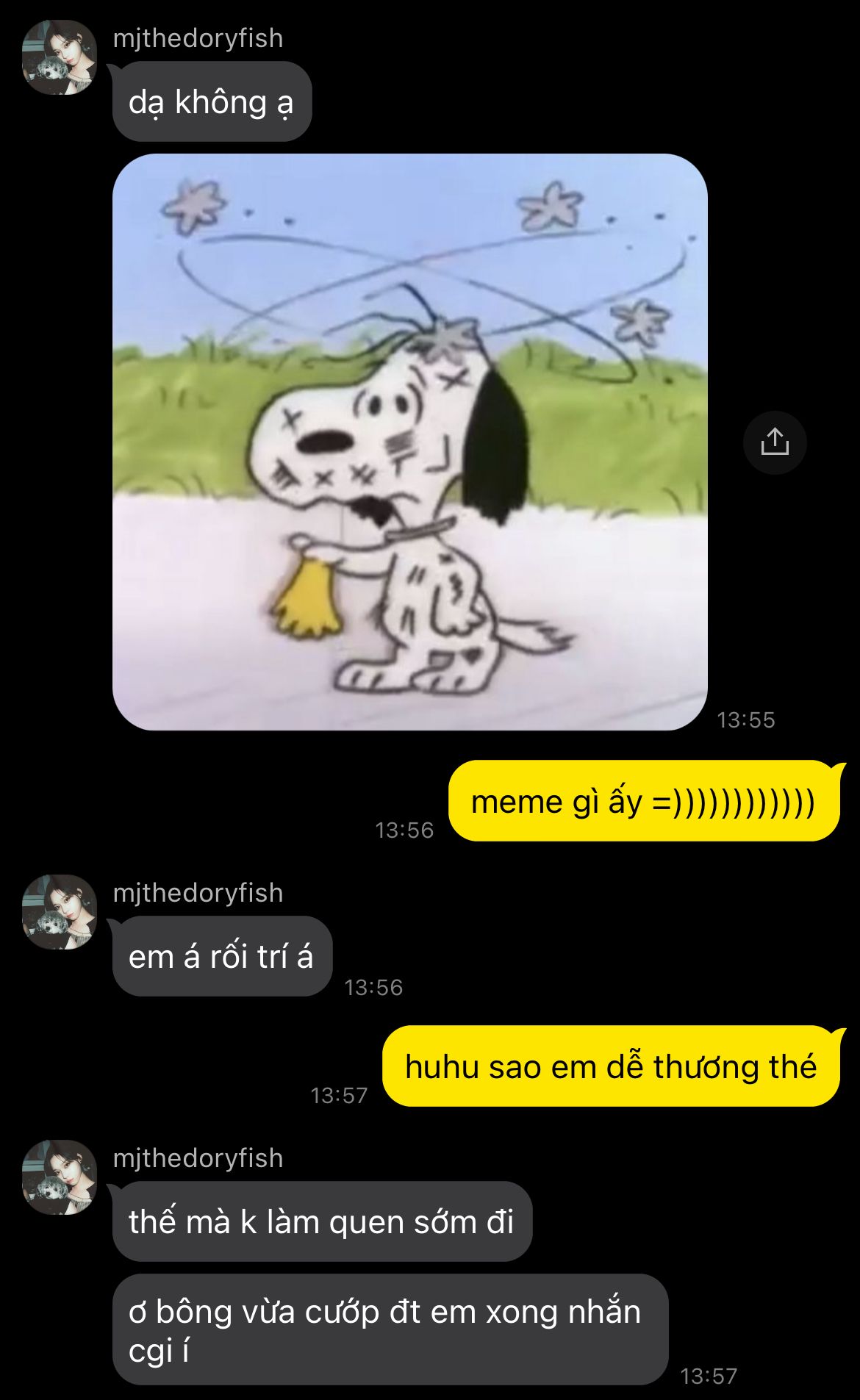The width and height of the screenshot is (860, 1400).
Task: Tap mjthedoryfish's avatar beside "em á rối trí á"
Action: click(60, 912)
